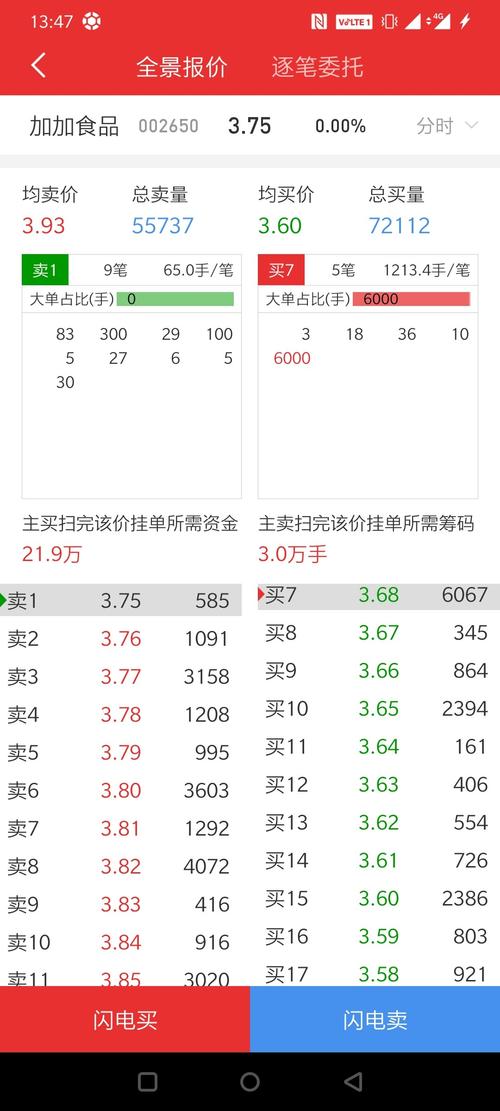Go to the system home screen
500x1111 pixels.
point(250,1081)
